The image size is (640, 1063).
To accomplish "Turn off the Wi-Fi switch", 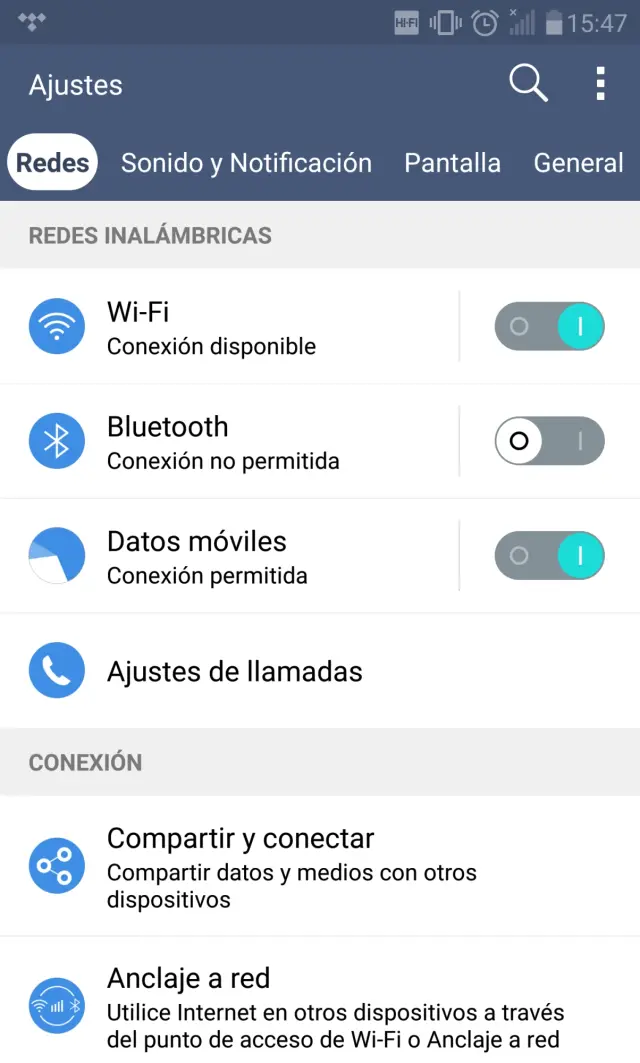I will click(549, 326).
